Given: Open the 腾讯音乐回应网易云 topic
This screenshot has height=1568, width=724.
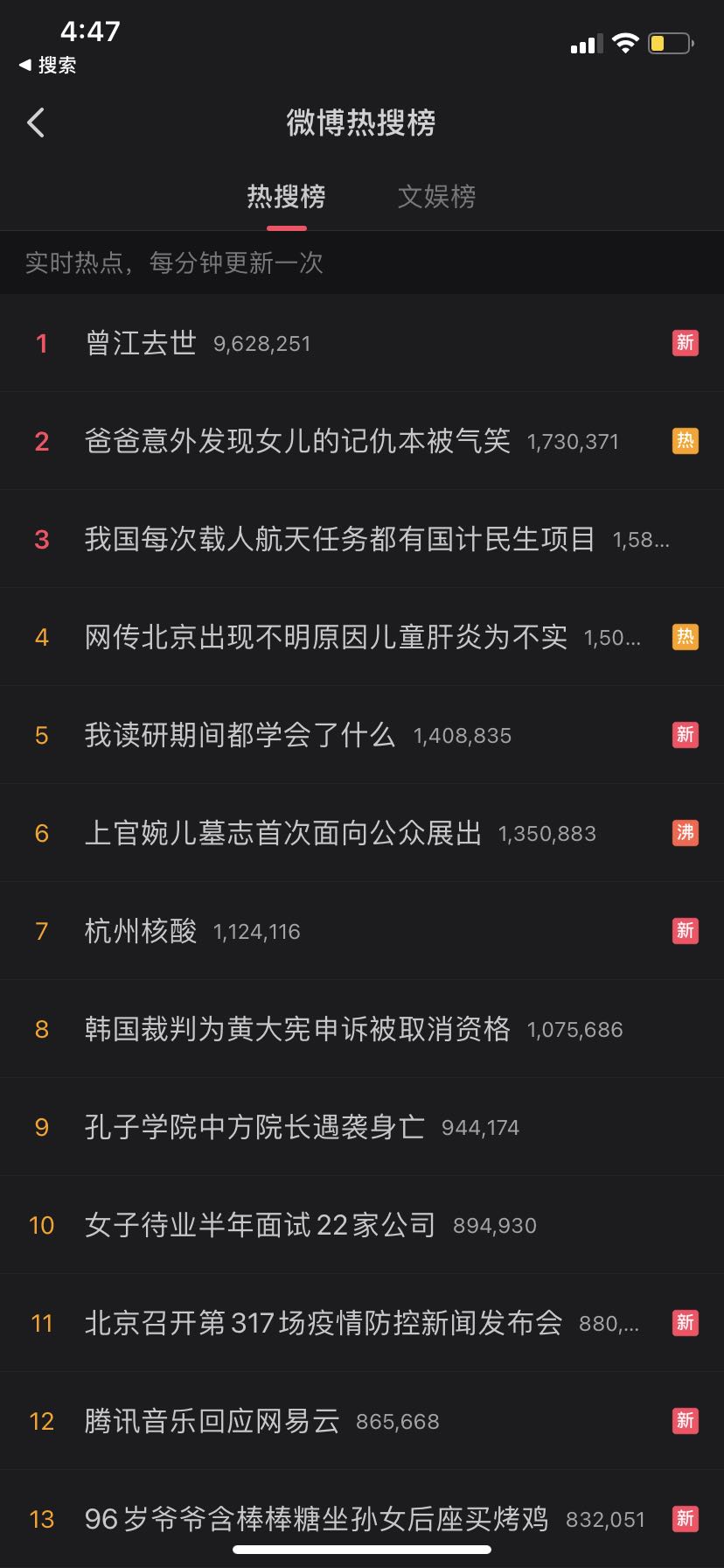Looking at the screenshot, I should point(212,1421).
